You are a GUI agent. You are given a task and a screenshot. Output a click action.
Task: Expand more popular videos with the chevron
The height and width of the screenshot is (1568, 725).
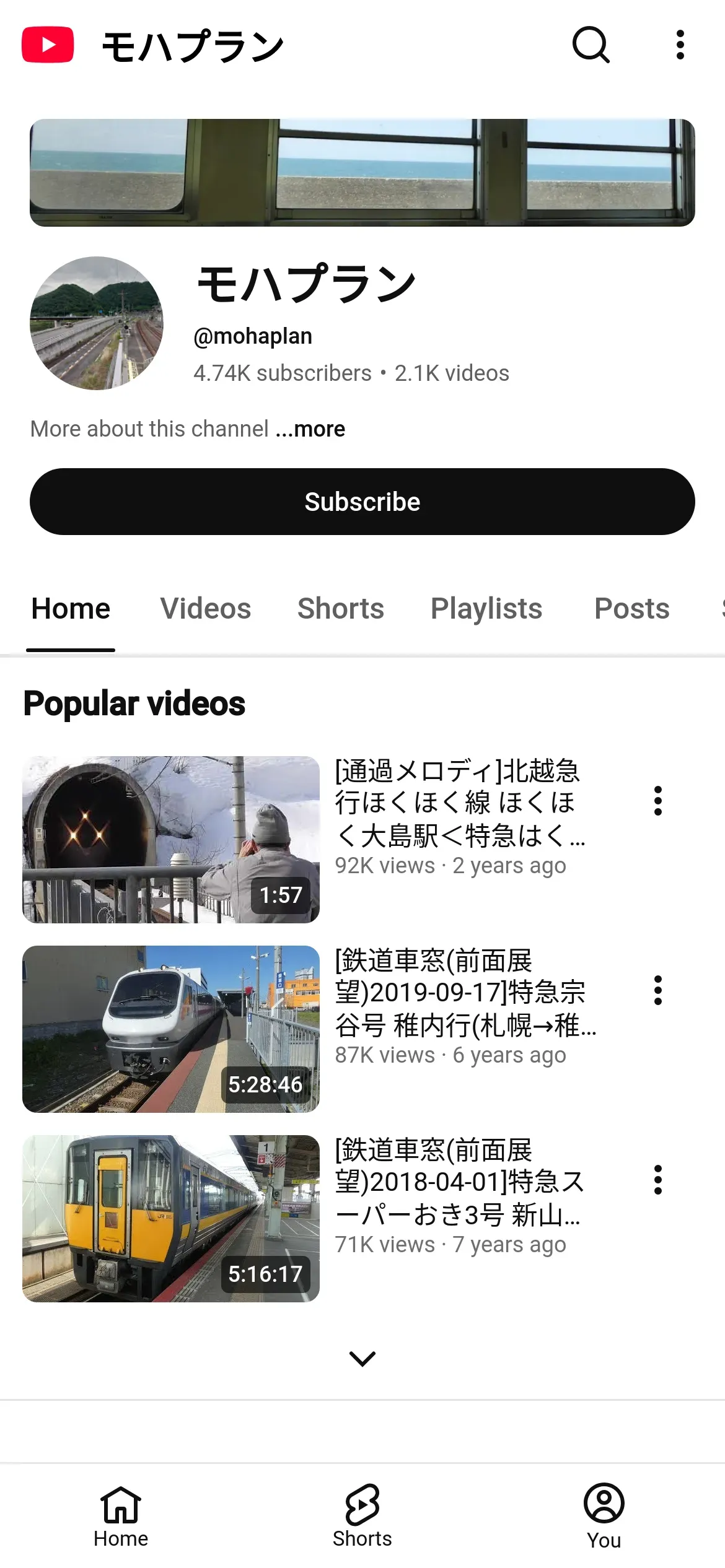coord(362,1358)
